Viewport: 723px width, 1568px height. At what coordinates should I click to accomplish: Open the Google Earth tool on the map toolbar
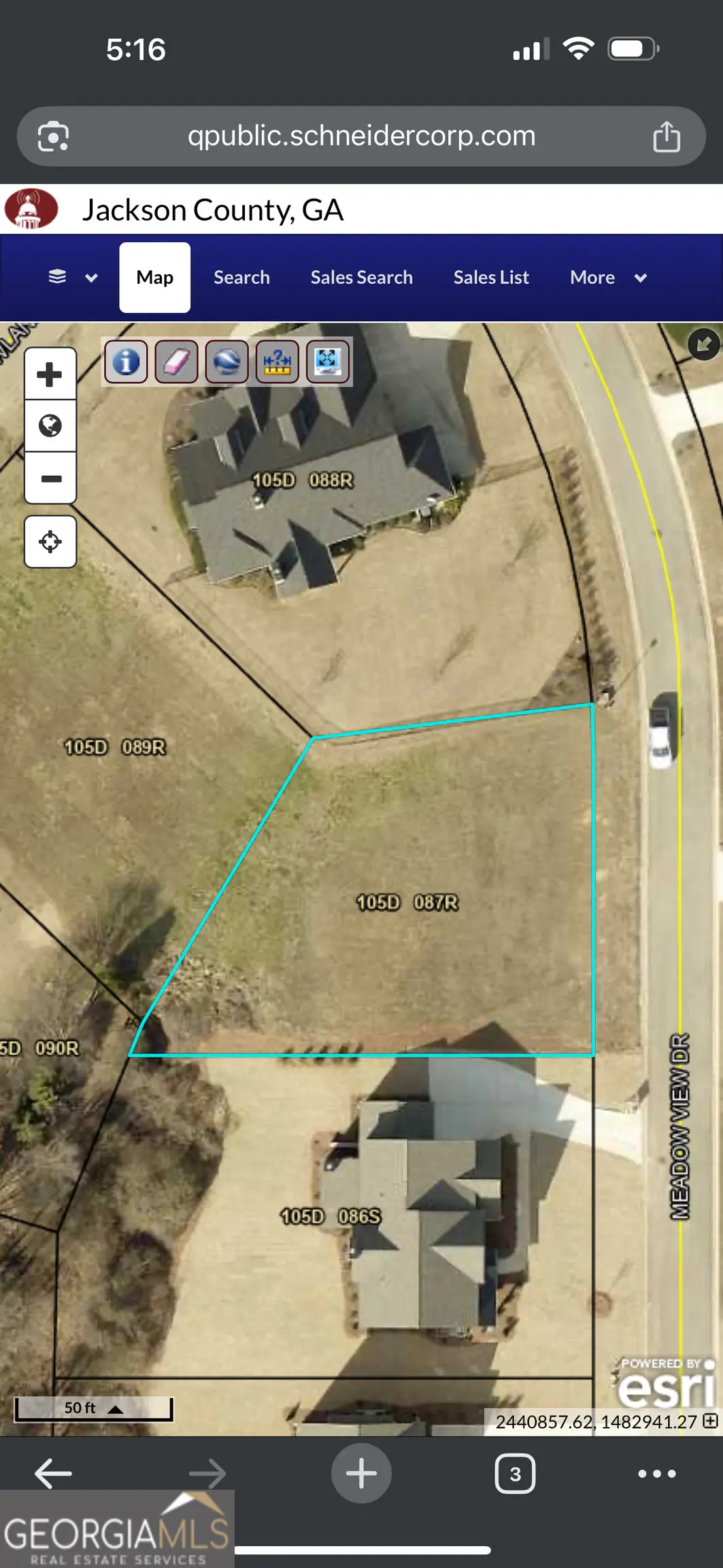pyautogui.click(x=226, y=361)
